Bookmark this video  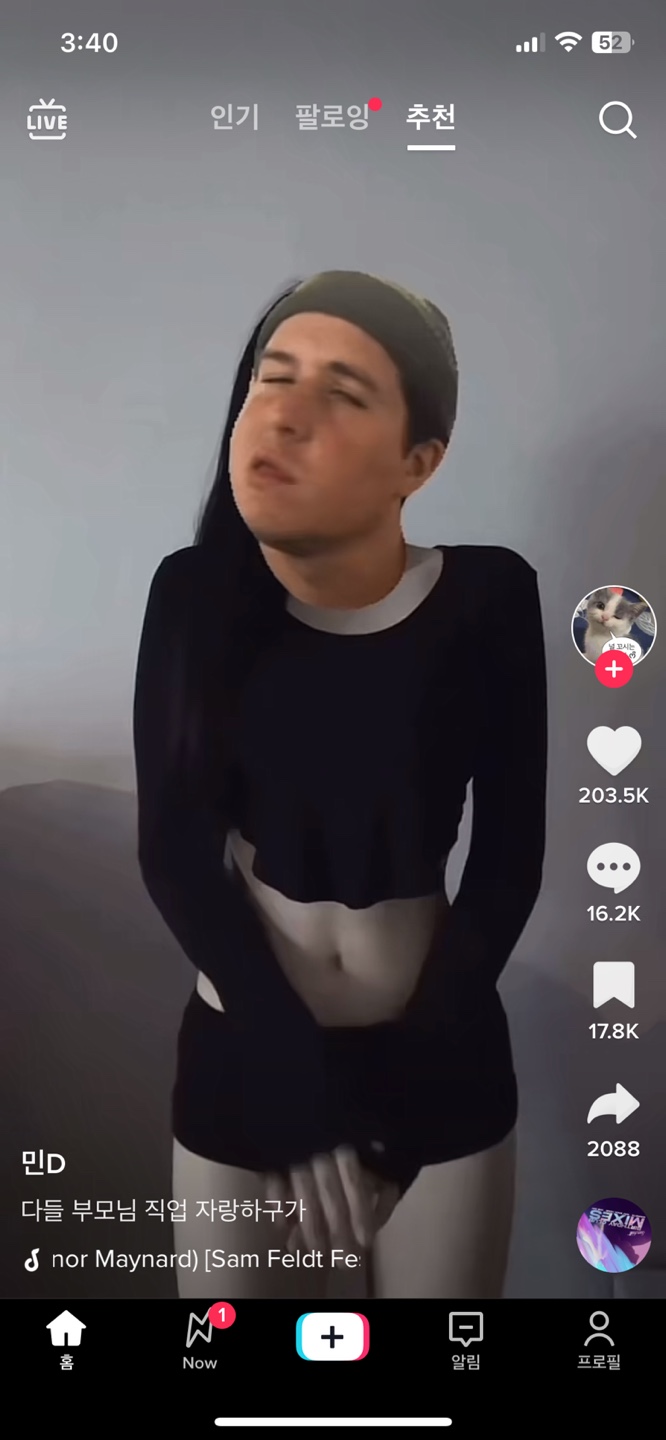click(x=613, y=986)
